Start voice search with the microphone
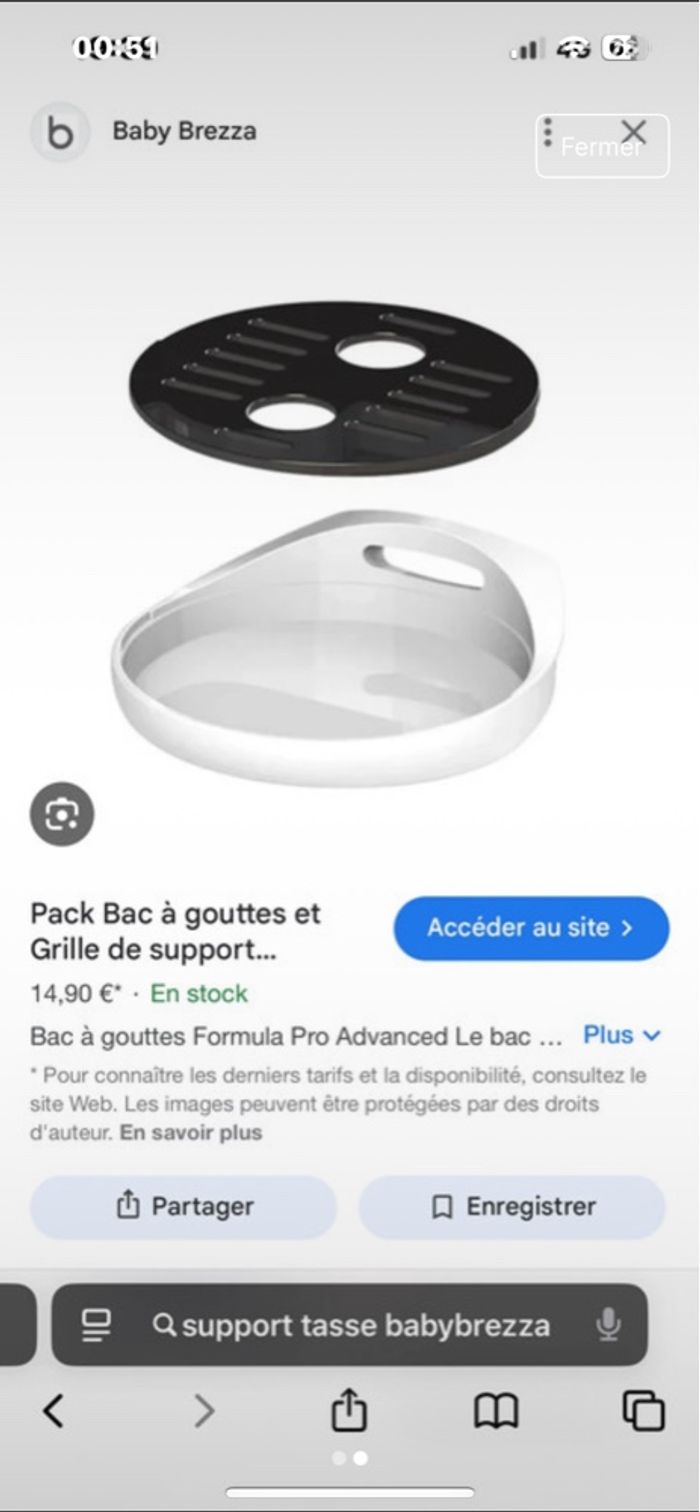This screenshot has height=1512, width=700. tap(607, 1325)
